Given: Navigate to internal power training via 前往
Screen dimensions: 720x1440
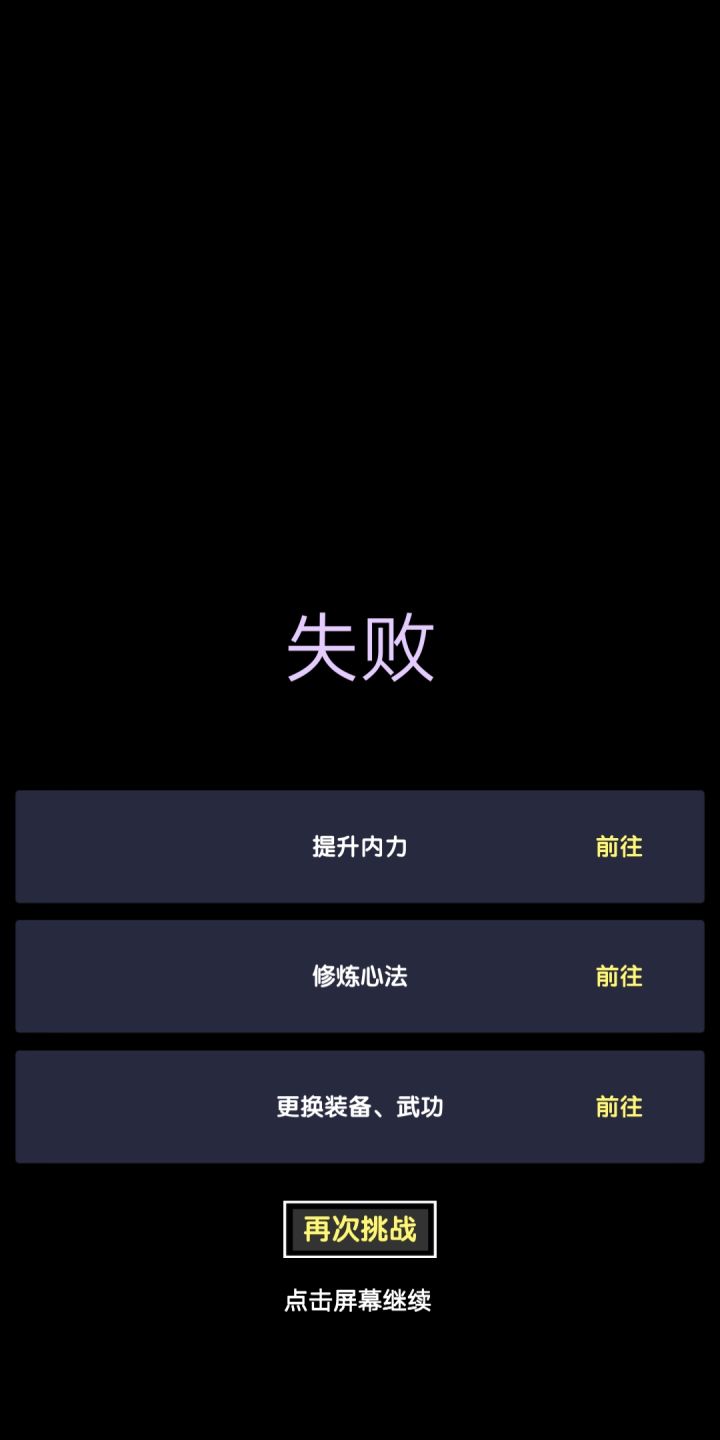Looking at the screenshot, I should pos(617,847).
